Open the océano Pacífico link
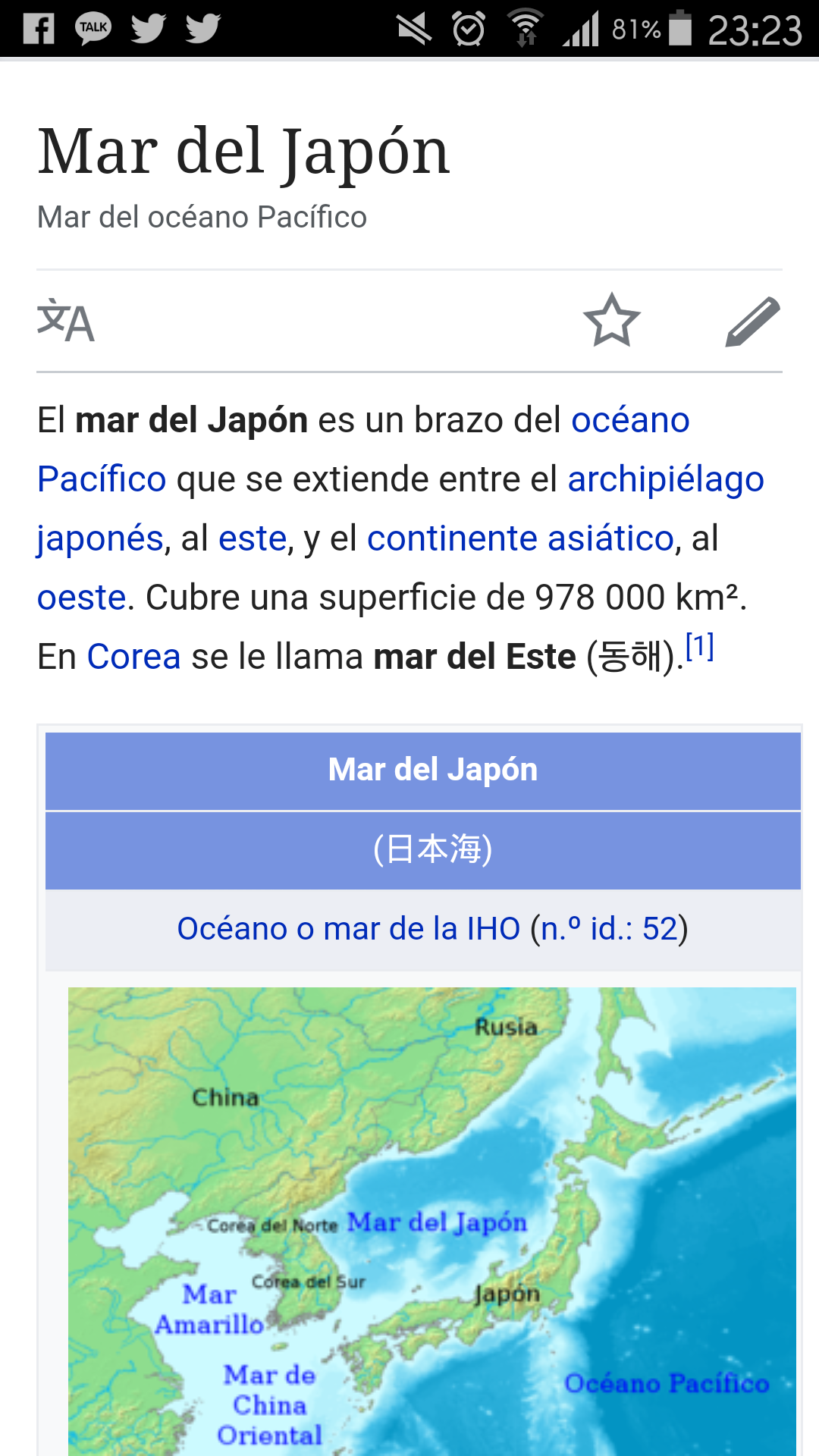 (x=629, y=421)
